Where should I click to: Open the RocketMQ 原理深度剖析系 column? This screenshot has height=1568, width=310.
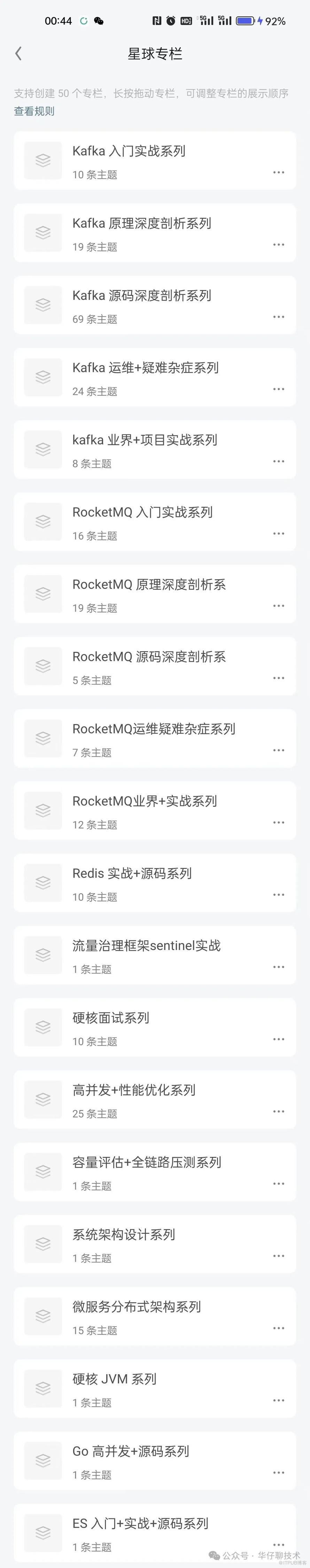click(149, 585)
